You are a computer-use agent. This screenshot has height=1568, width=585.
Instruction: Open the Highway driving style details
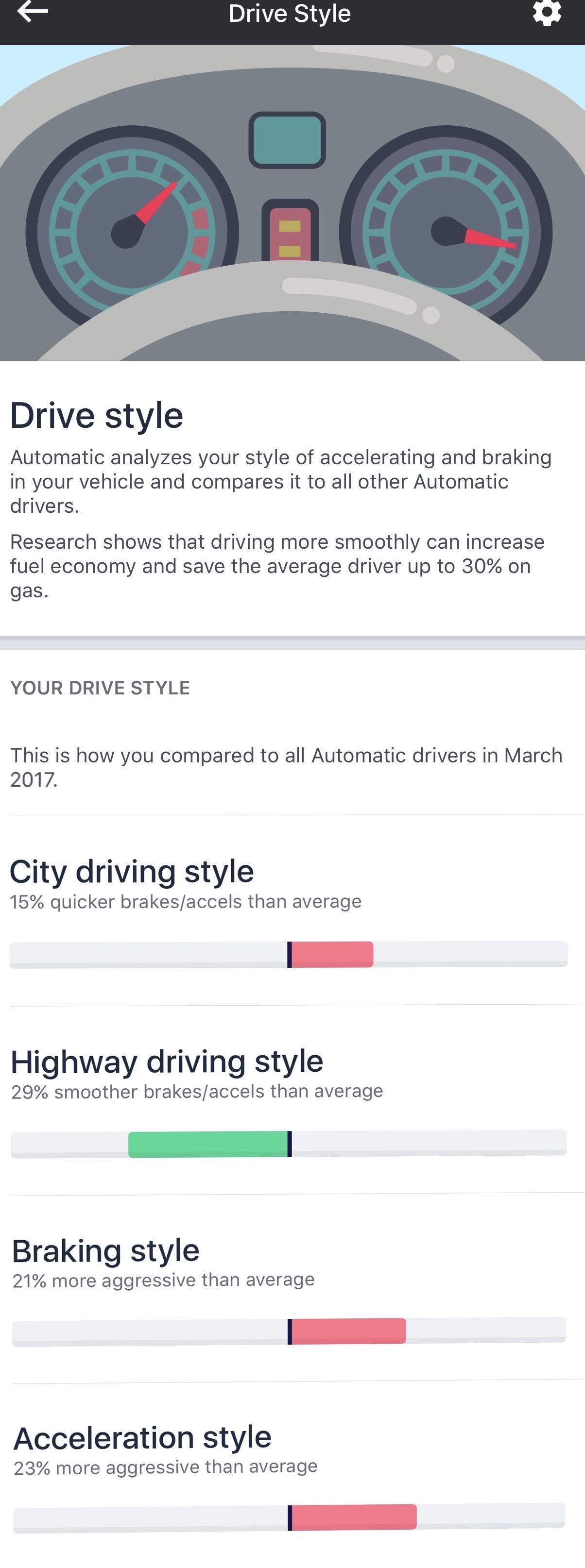(x=168, y=1061)
